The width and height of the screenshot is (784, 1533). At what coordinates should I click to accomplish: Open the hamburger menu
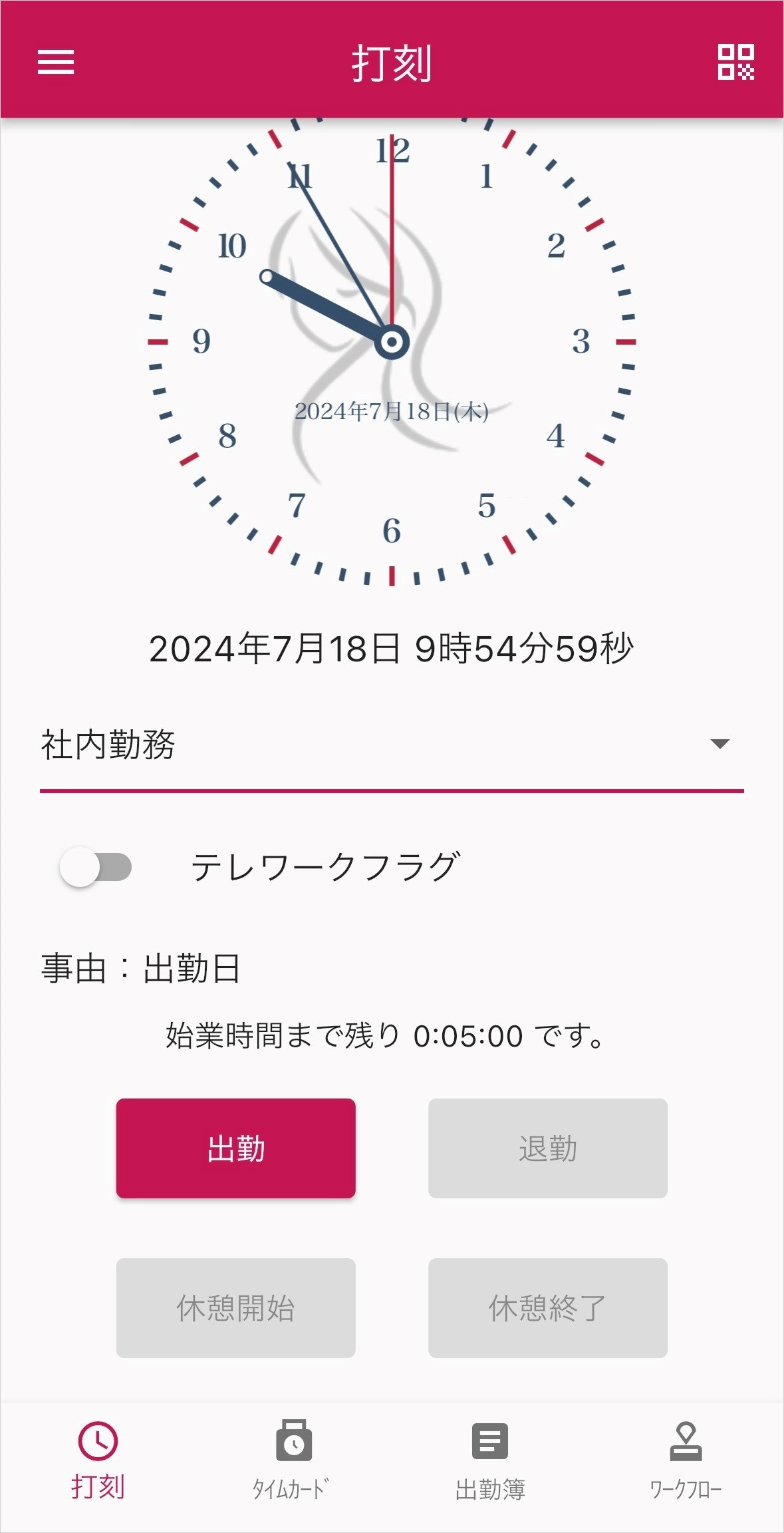(56, 63)
